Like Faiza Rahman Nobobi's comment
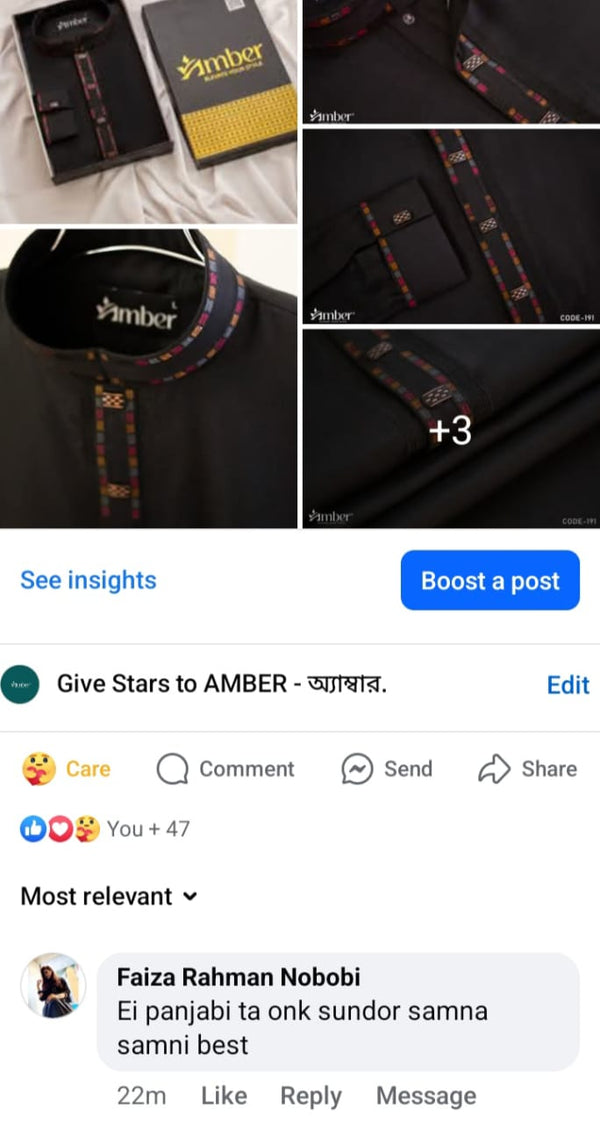The height and width of the screenshot is (1123, 600). (x=224, y=1096)
